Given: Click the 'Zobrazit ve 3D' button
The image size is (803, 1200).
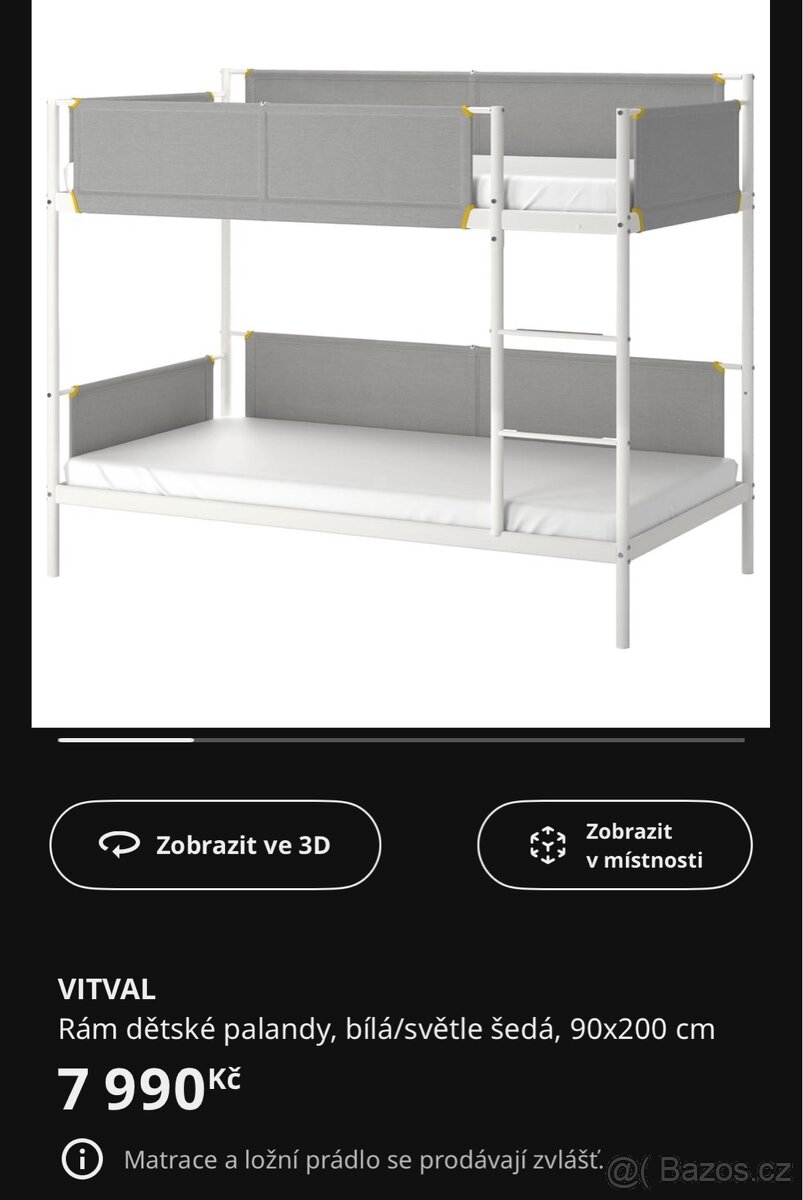Looking at the screenshot, I should tap(215, 843).
